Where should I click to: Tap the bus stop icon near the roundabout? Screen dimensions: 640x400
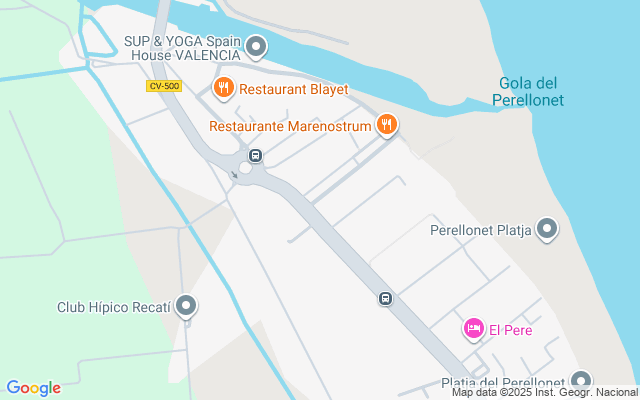[256, 155]
